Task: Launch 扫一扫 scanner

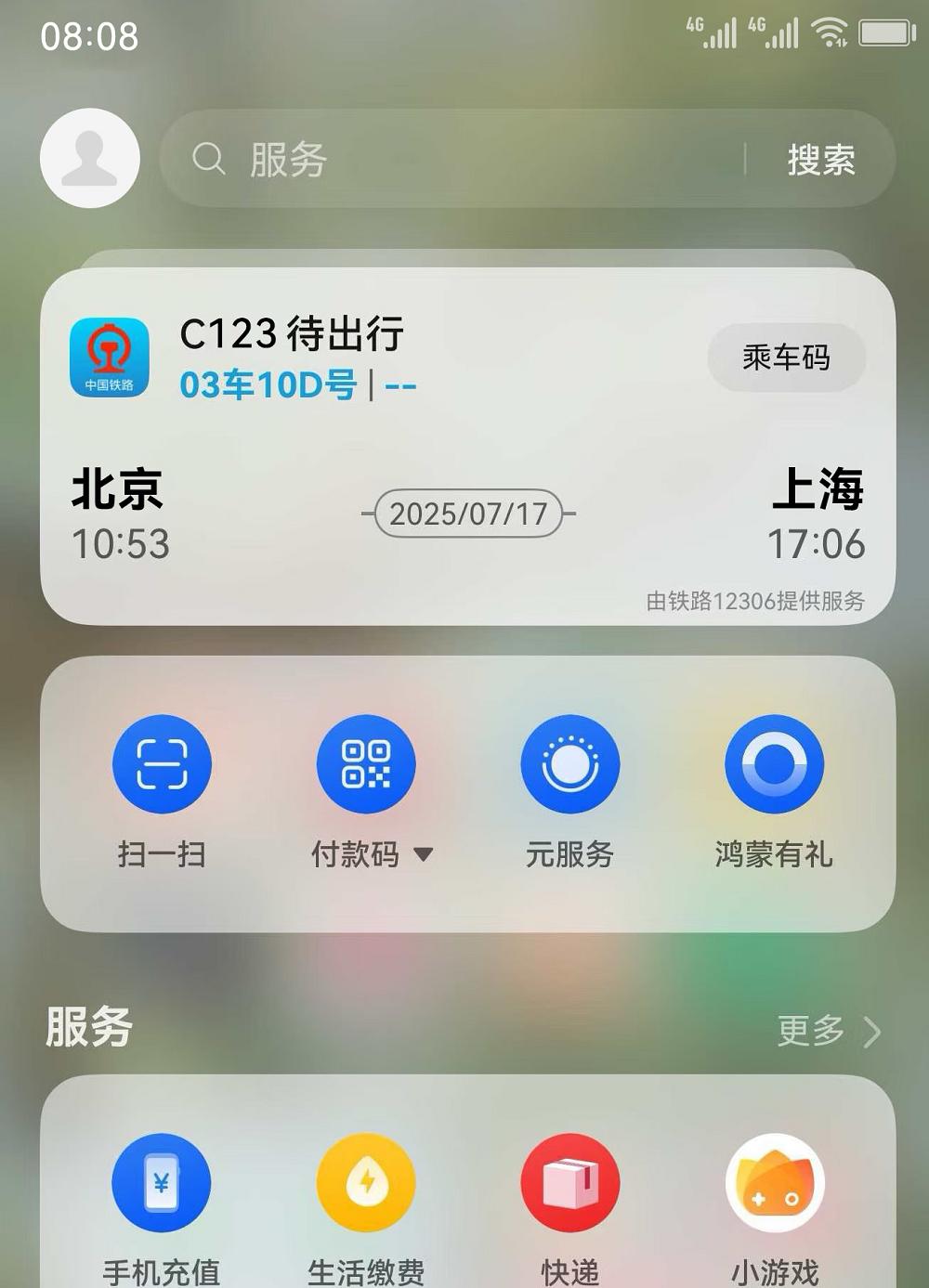Action: (x=162, y=764)
